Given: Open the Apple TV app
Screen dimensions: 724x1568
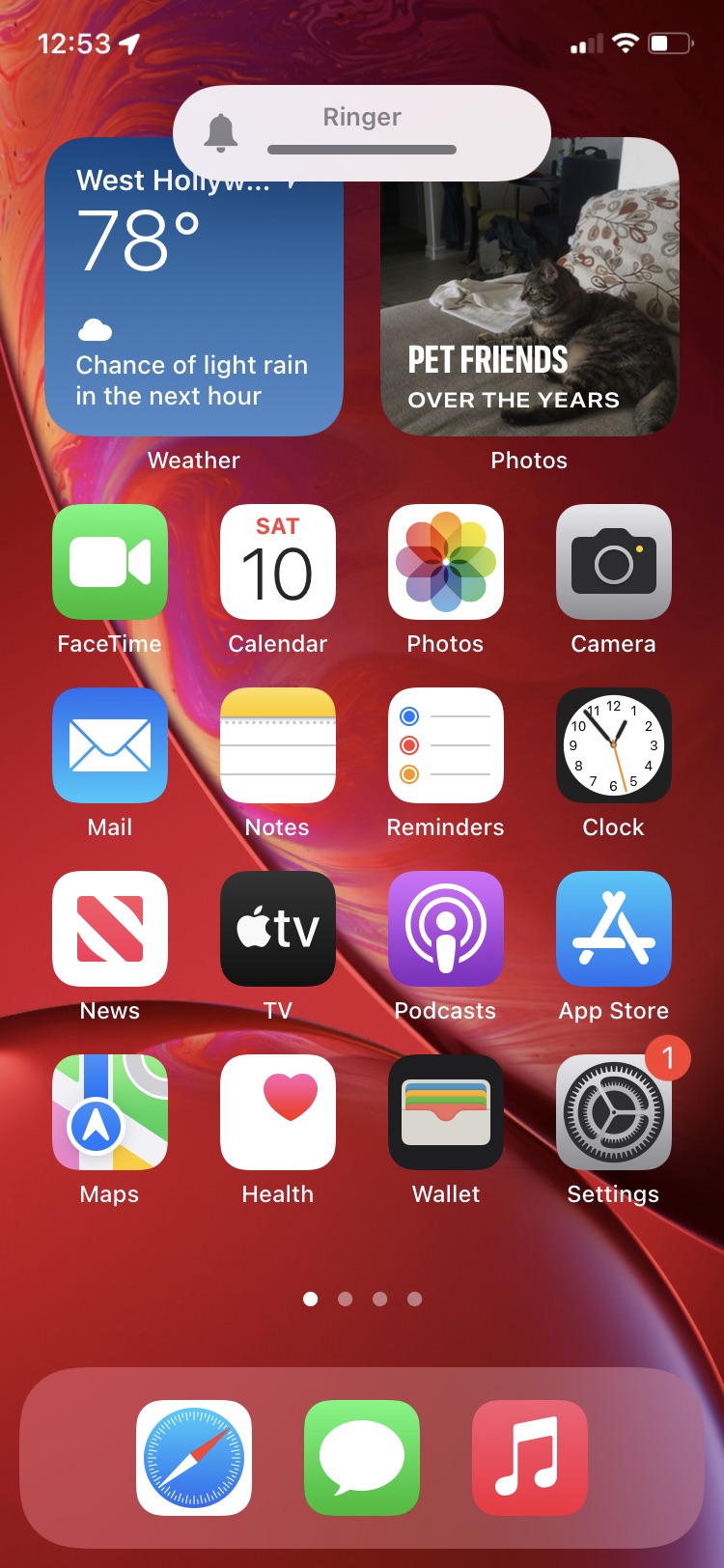Looking at the screenshot, I should [x=278, y=929].
